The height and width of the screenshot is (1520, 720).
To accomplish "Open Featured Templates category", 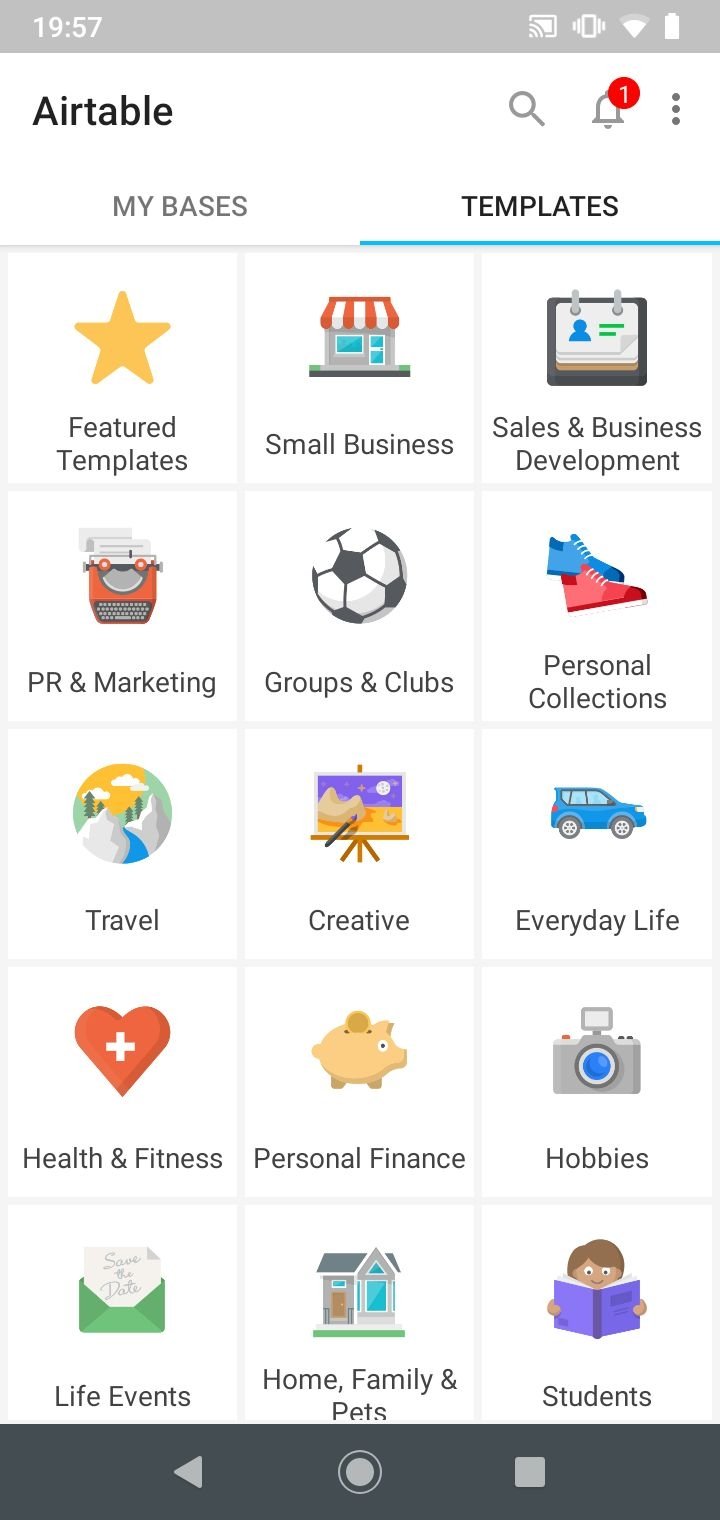I will (x=122, y=368).
